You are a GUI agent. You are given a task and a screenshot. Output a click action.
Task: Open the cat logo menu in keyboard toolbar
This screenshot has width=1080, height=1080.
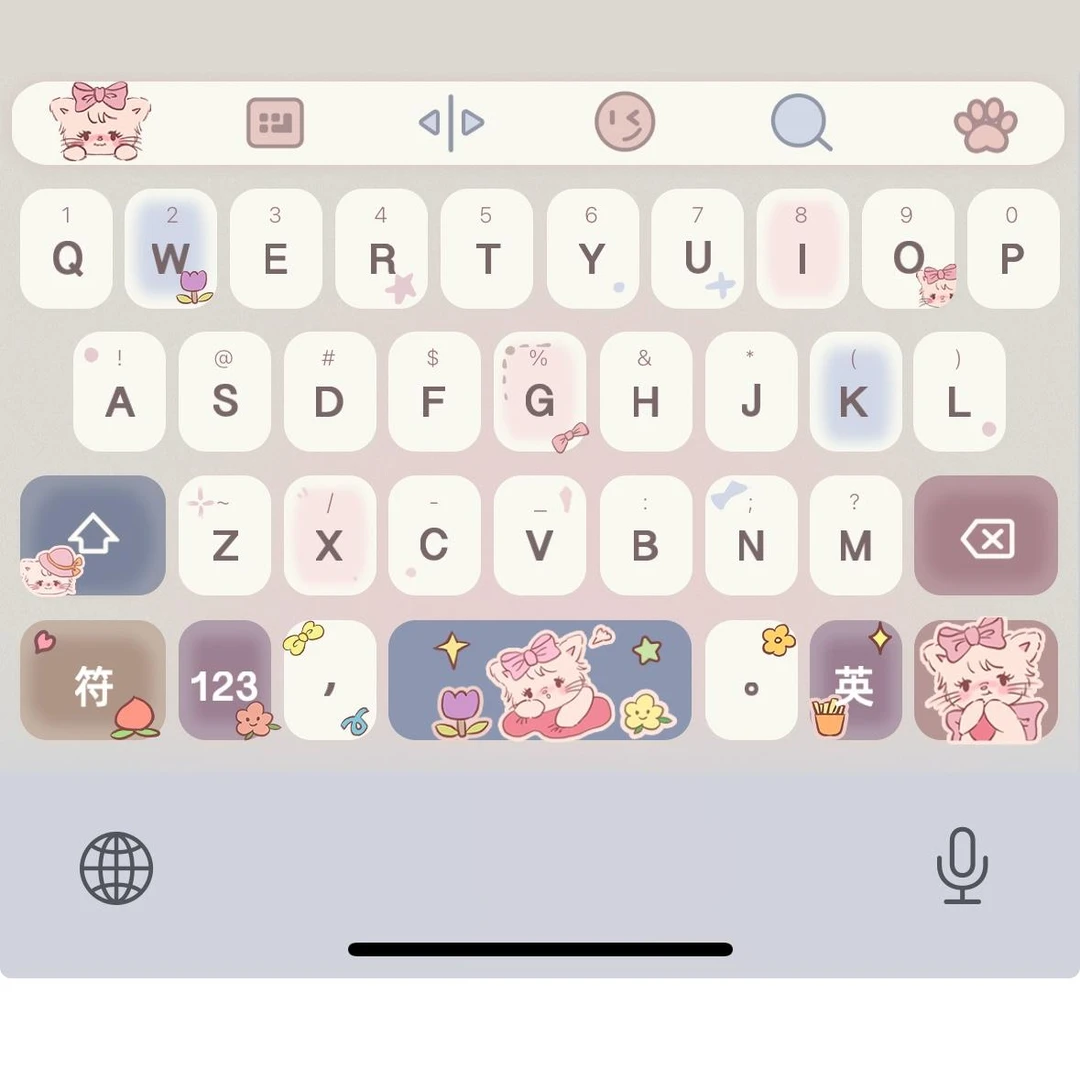click(x=98, y=122)
